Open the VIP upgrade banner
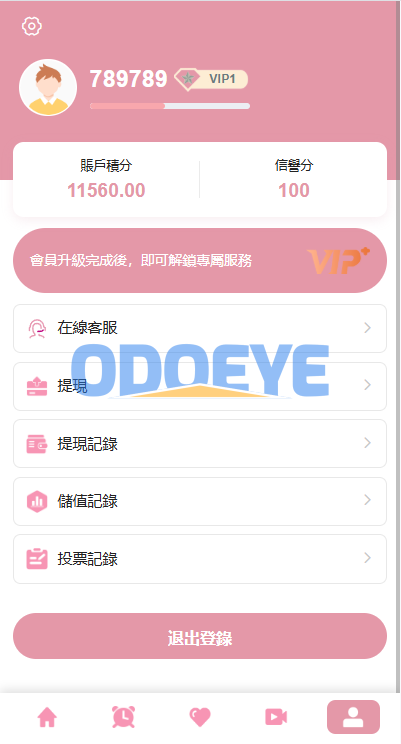The width and height of the screenshot is (401, 744). (200, 260)
